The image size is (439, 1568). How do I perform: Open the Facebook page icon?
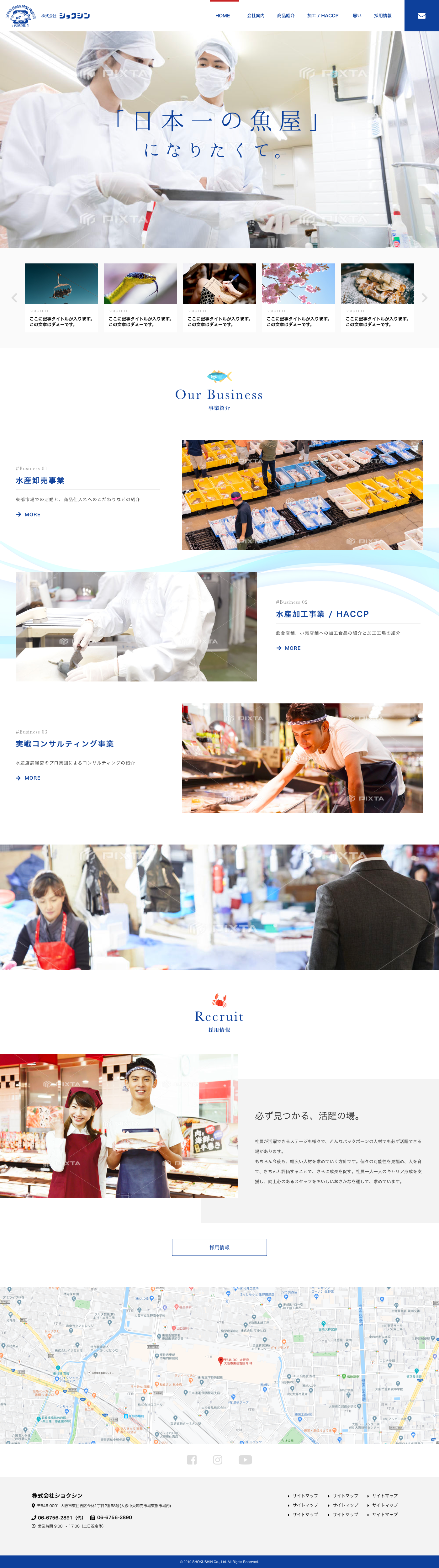pos(192,1460)
